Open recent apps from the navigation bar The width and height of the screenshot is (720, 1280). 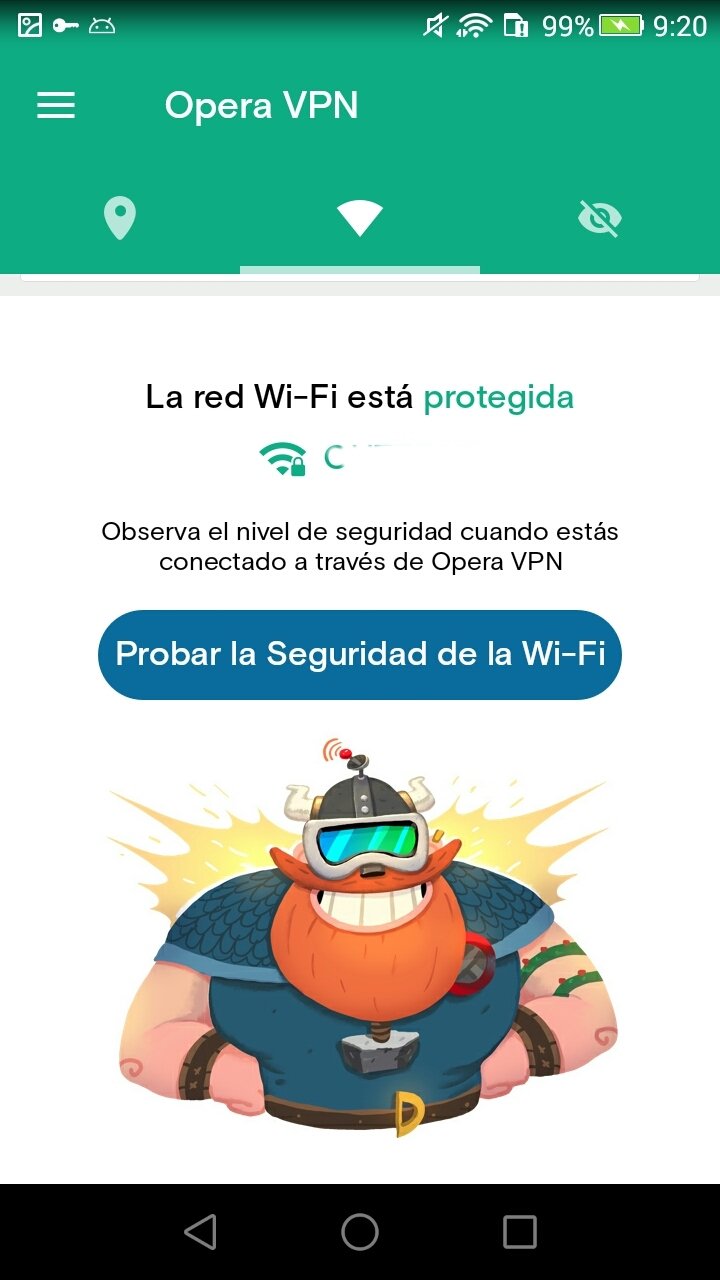click(x=519, y=1232)
